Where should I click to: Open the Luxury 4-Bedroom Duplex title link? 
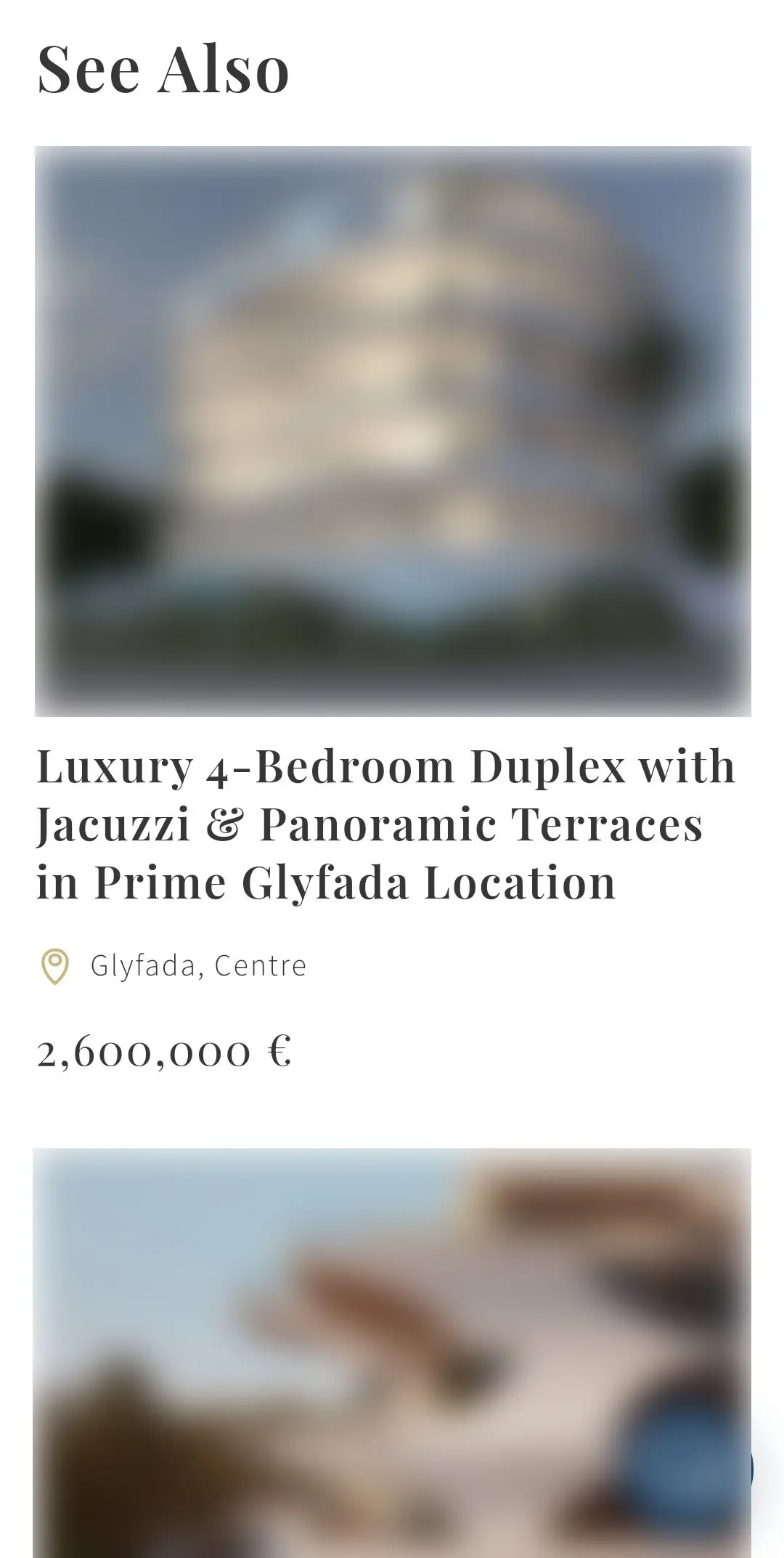click(386, 824)
